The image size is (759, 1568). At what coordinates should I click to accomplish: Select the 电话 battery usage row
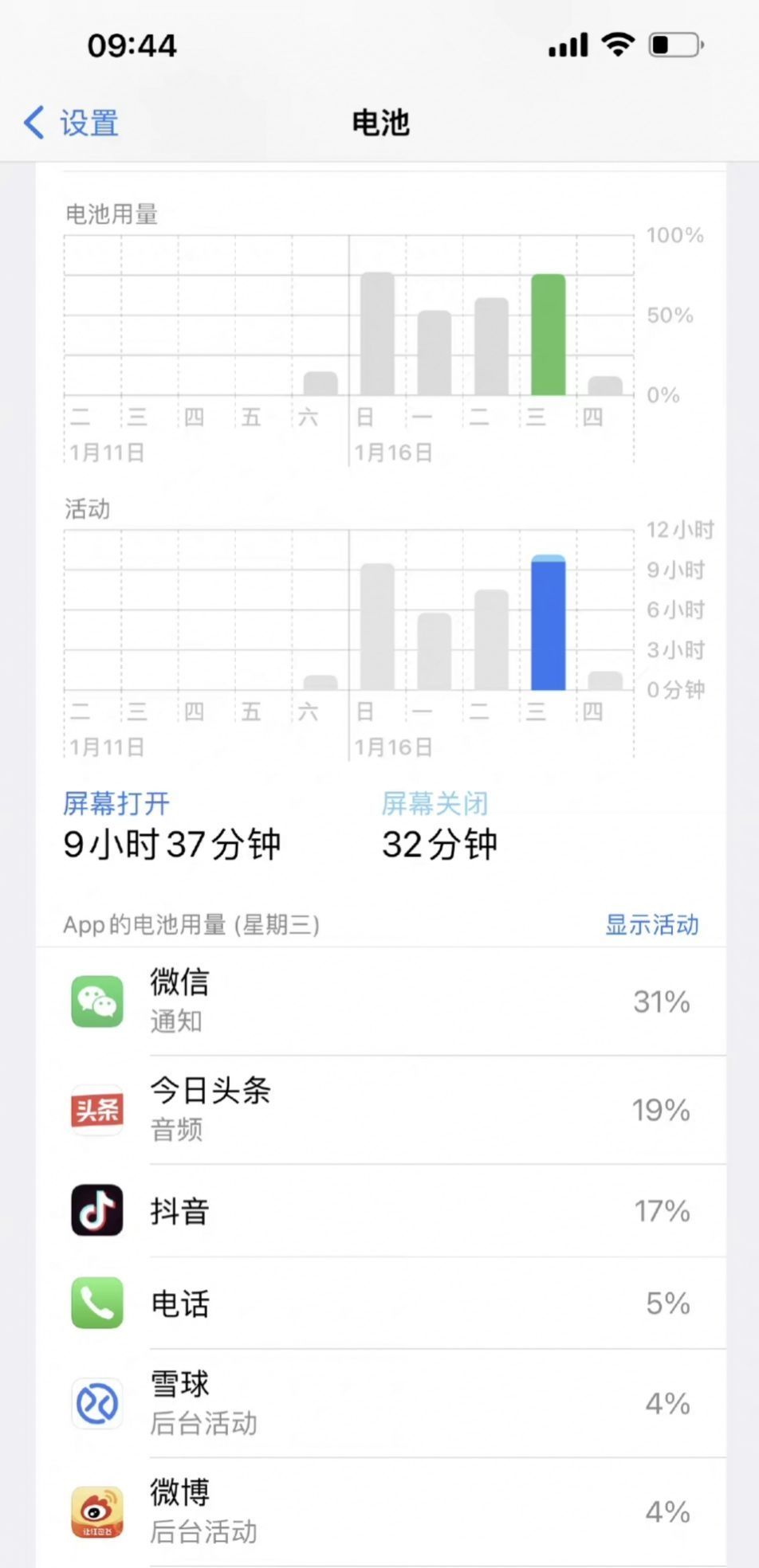point(380,1303)
